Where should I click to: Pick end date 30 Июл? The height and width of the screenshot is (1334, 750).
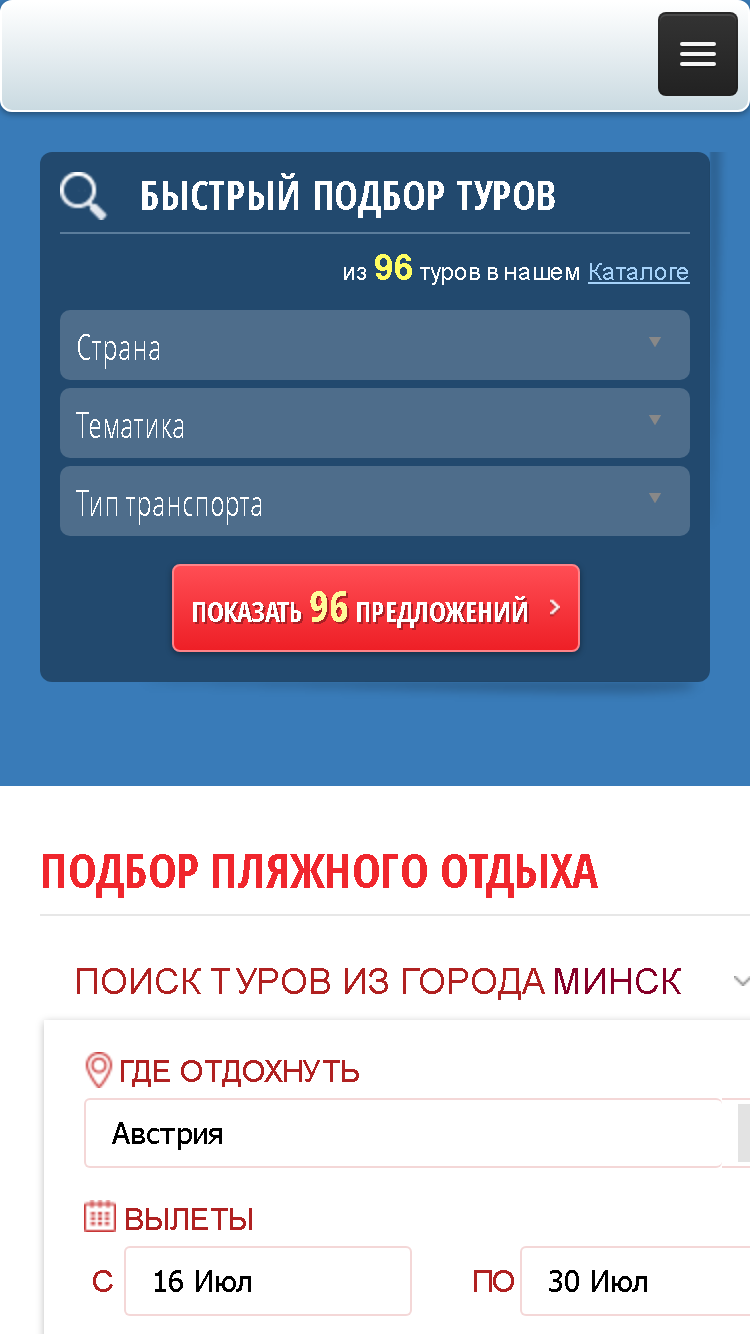pyautogui.click(x=635, y=1281)
